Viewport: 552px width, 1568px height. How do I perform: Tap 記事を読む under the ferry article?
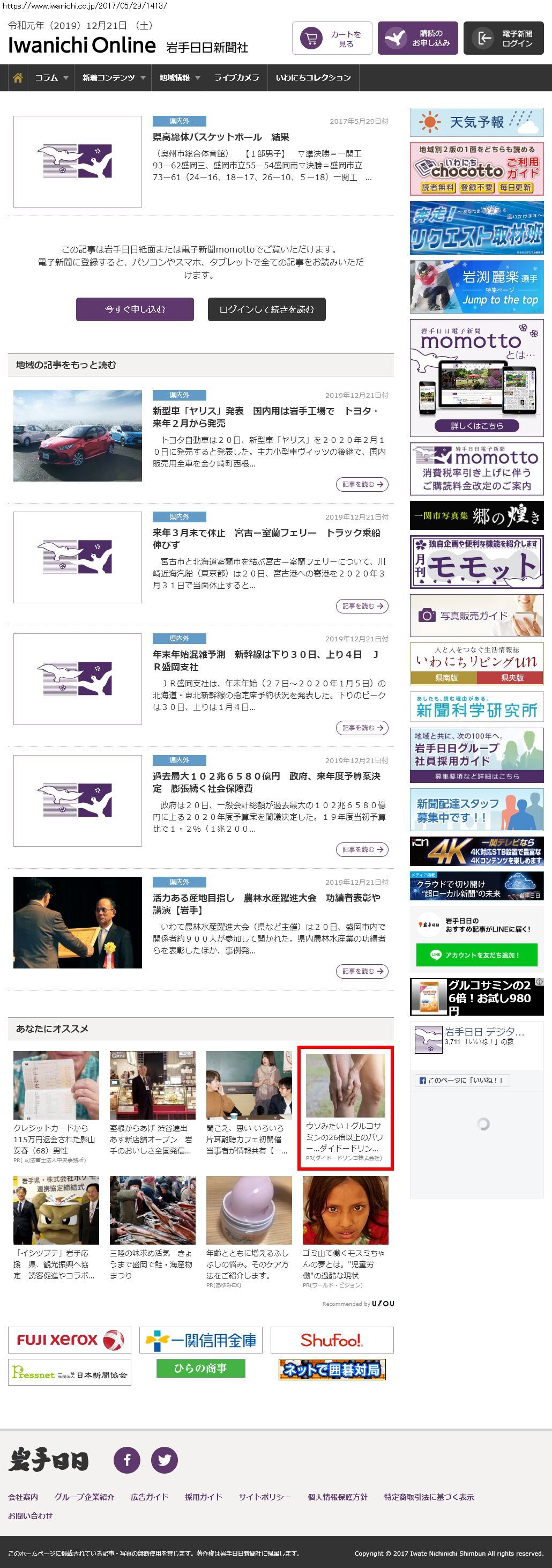point(362,607)
